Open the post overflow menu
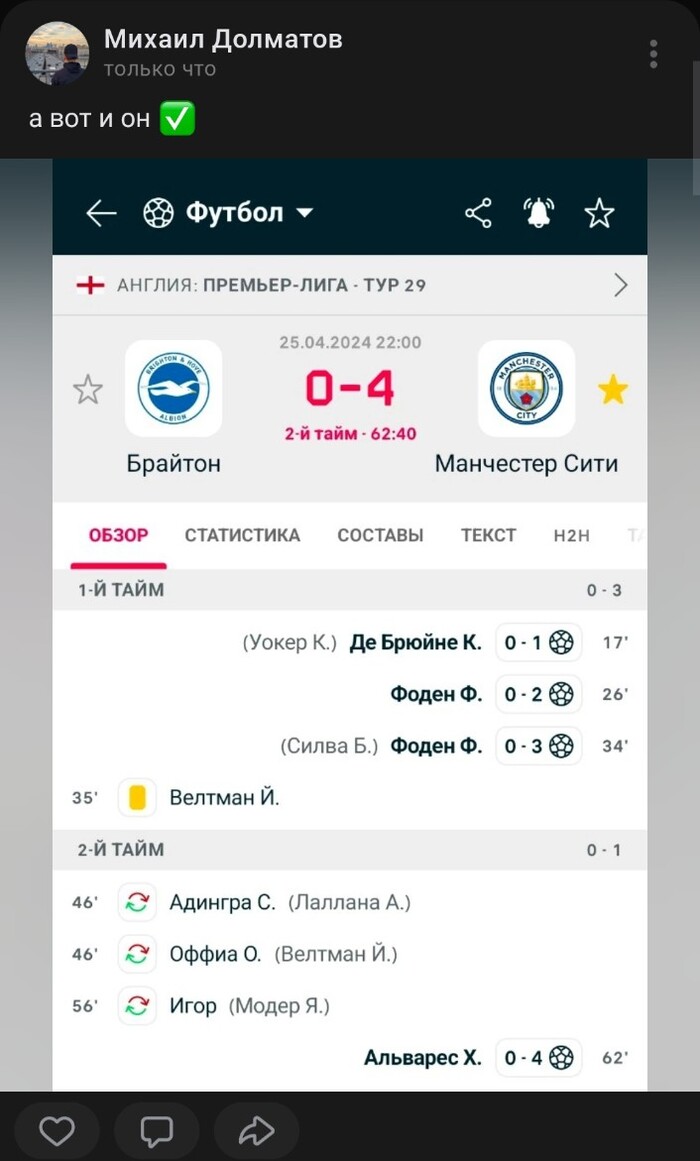Viewport: 700px width, 1161px height. pyautogui.click(x=653, y=54)
